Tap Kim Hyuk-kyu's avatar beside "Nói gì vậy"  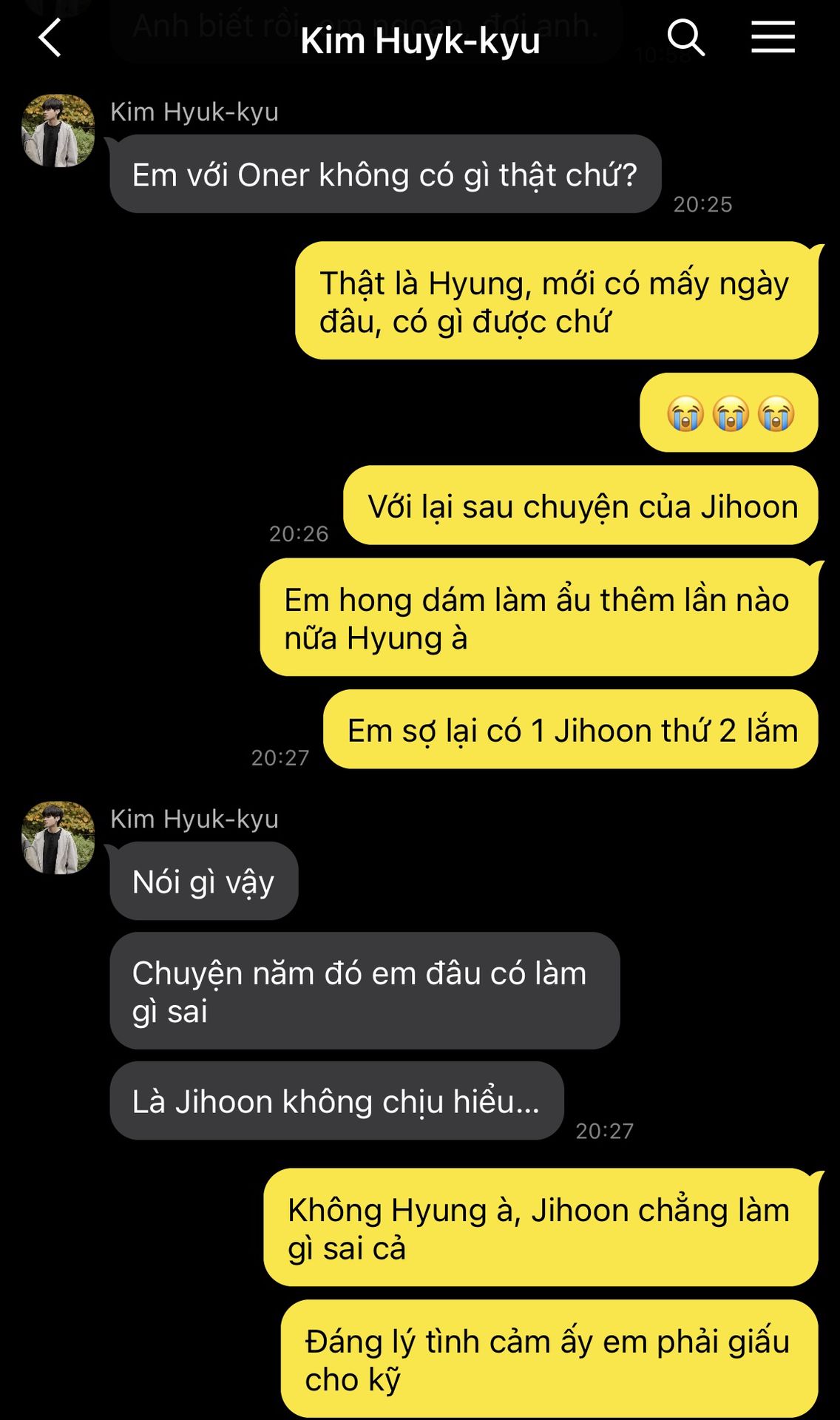58,837
